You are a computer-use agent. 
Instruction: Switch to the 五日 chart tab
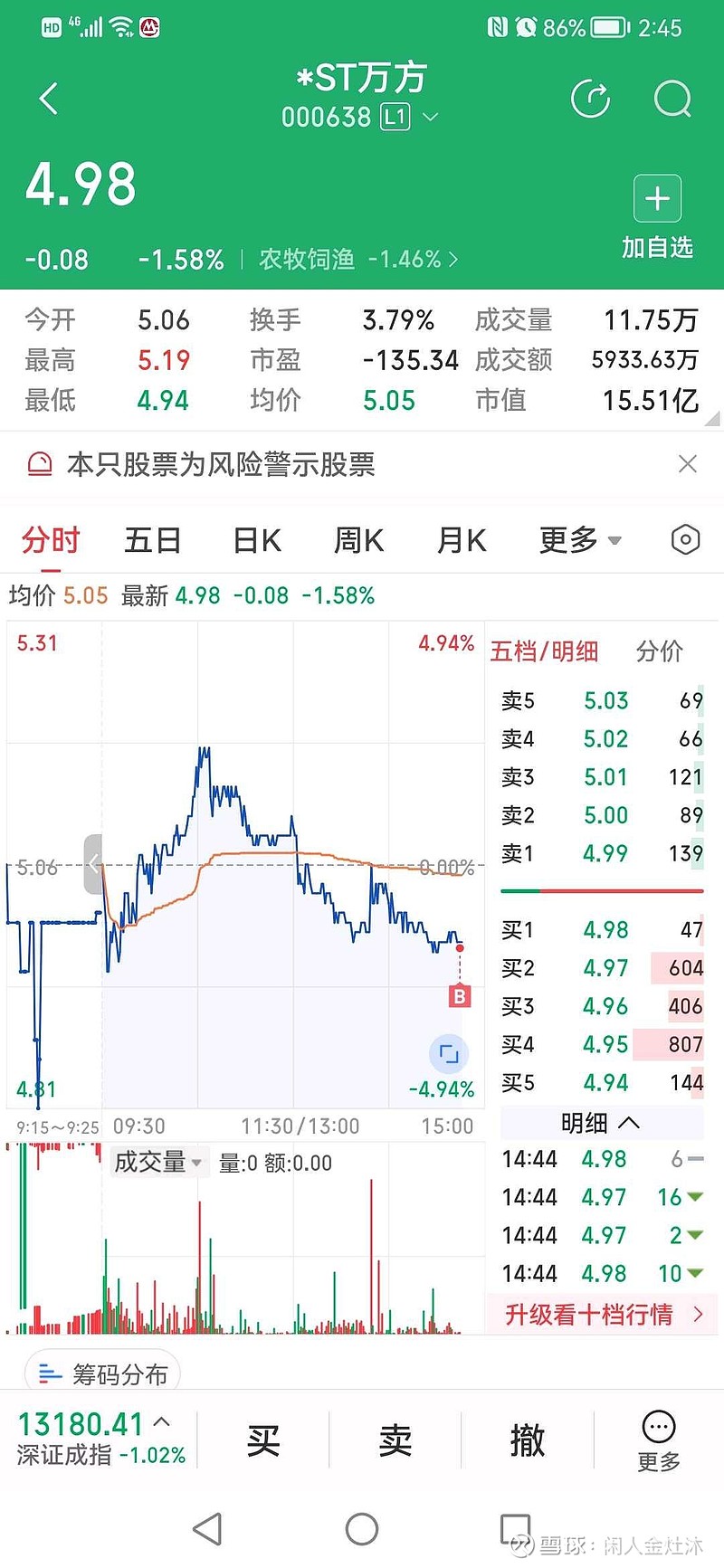[153, 540]
